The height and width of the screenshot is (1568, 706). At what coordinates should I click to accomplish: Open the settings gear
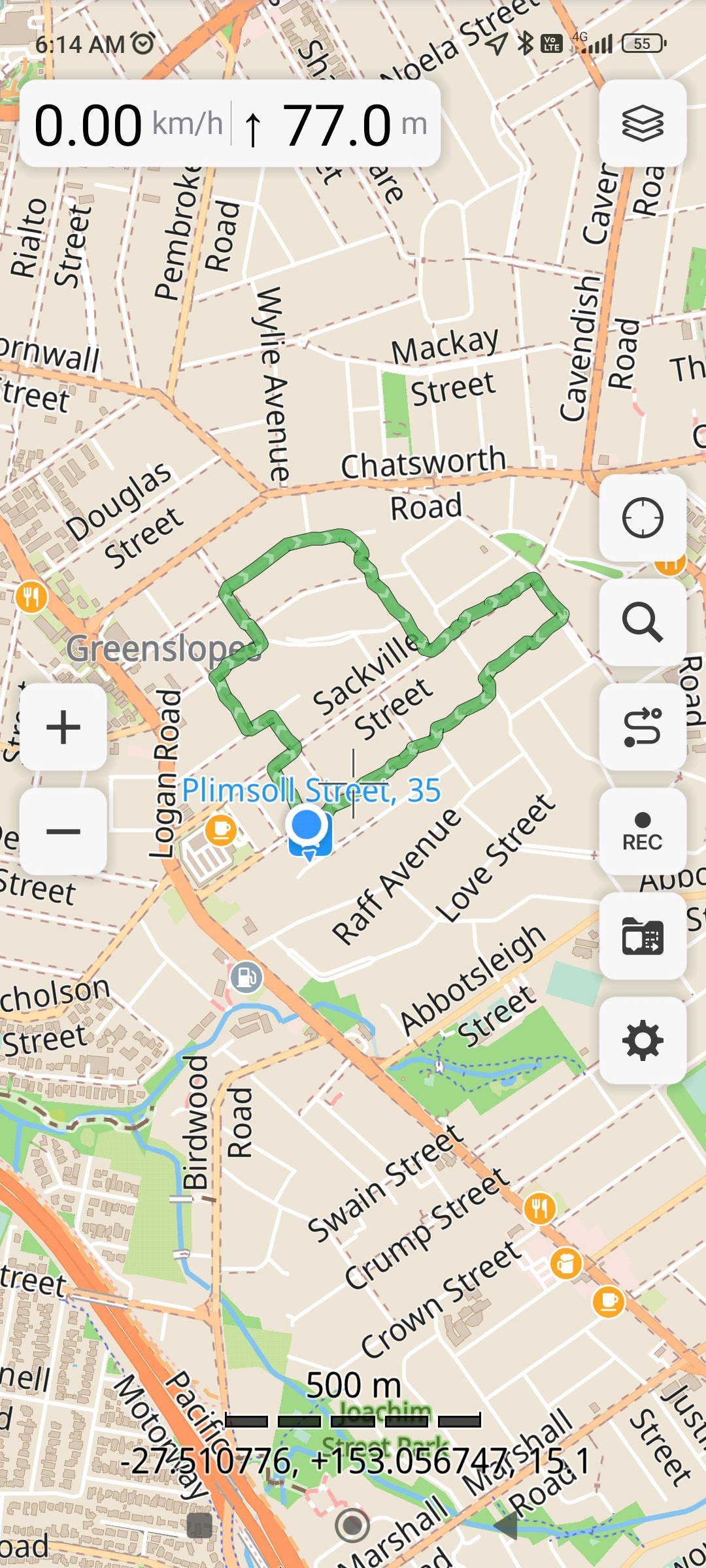click(642, 1040)
